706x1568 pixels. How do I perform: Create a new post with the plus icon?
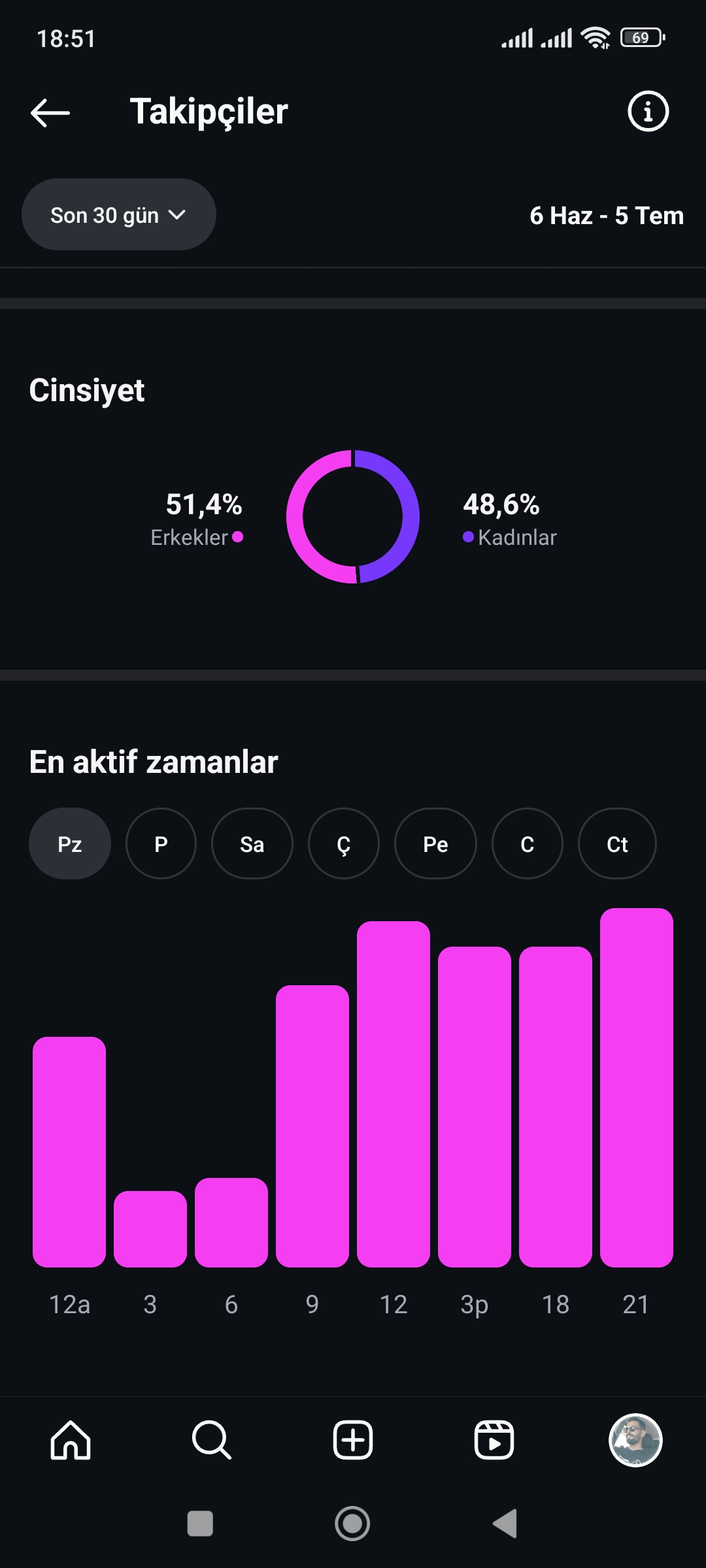pos(353,1440)
